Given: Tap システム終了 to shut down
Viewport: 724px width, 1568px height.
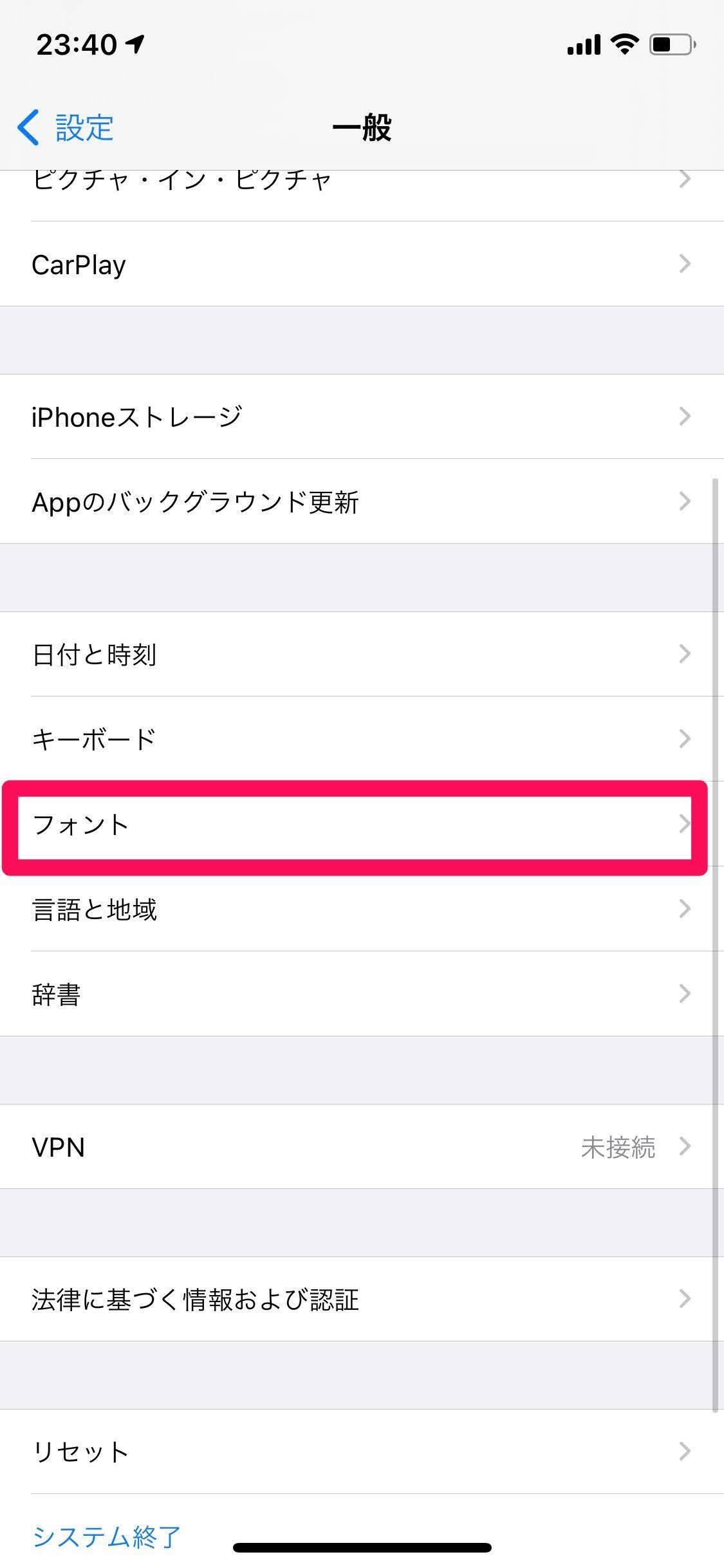Looking at the screenshot, I should (x=107, y=1536).
